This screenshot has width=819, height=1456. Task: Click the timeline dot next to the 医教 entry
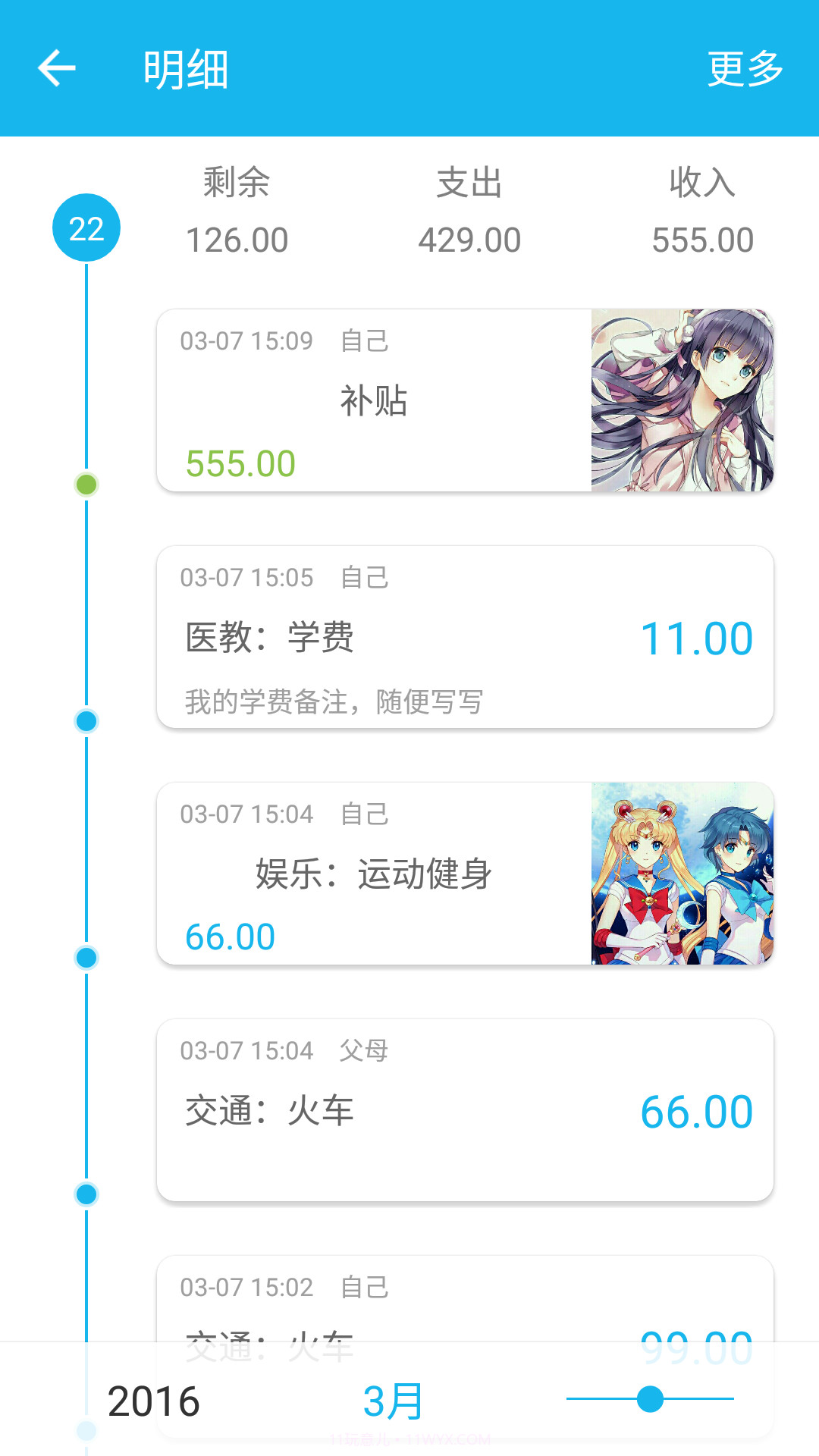pyautogui.click(x=85, y=722)
